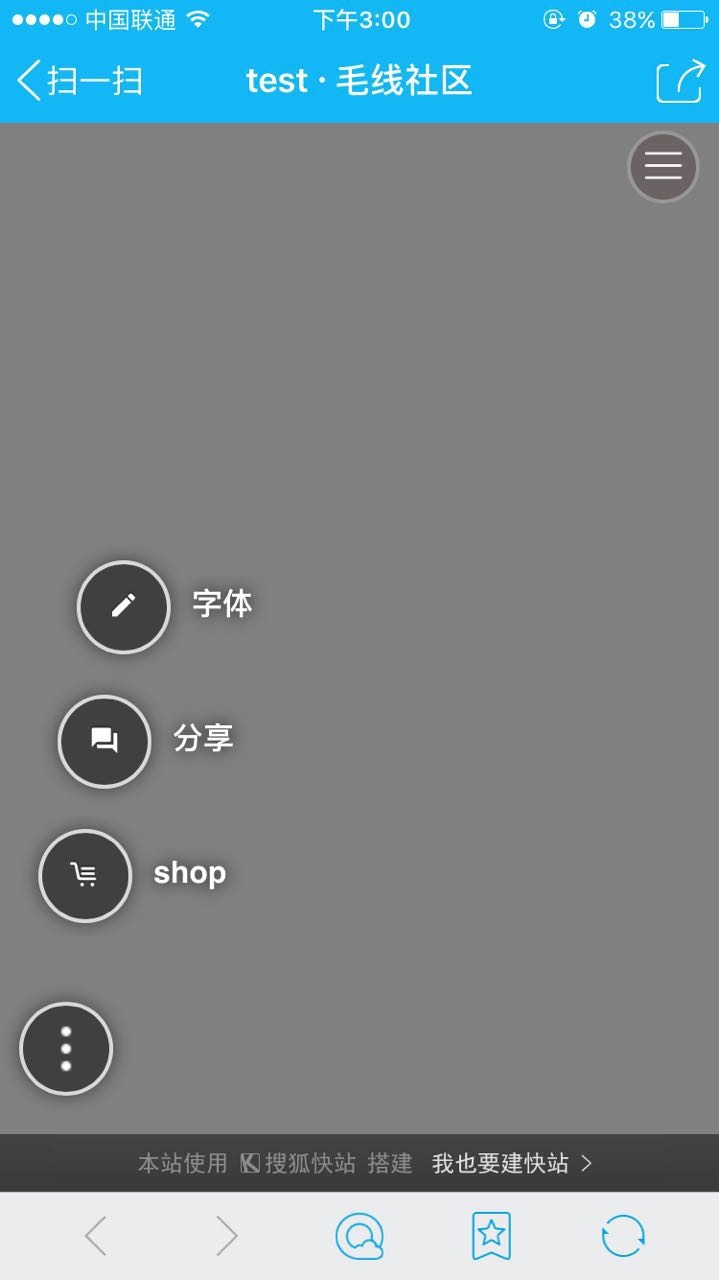Select the 字体 pencil button
719x1280 pixels.
click(x=124, y=606)
